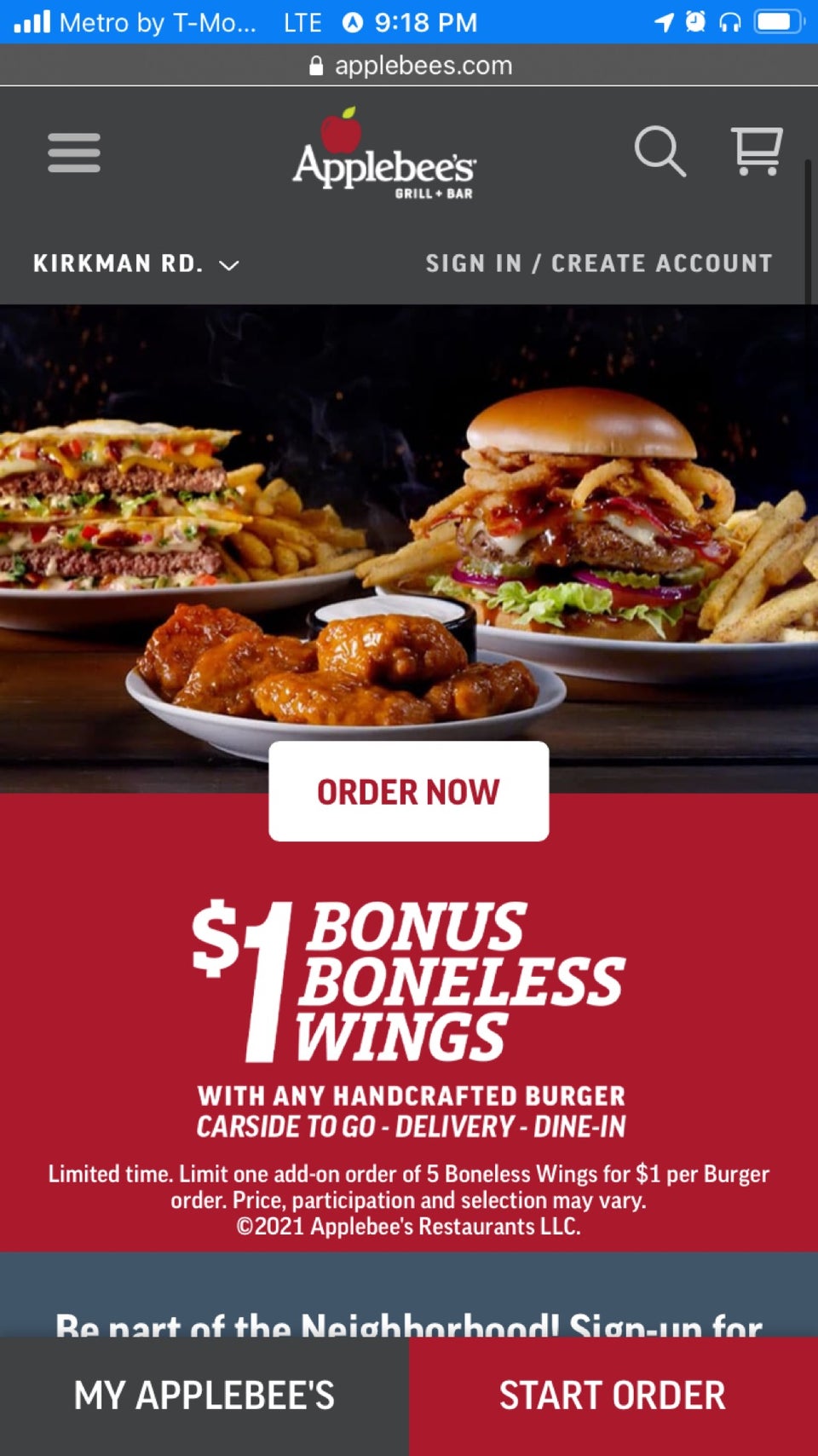Open the hamburger menu

[x=74, y=153]
